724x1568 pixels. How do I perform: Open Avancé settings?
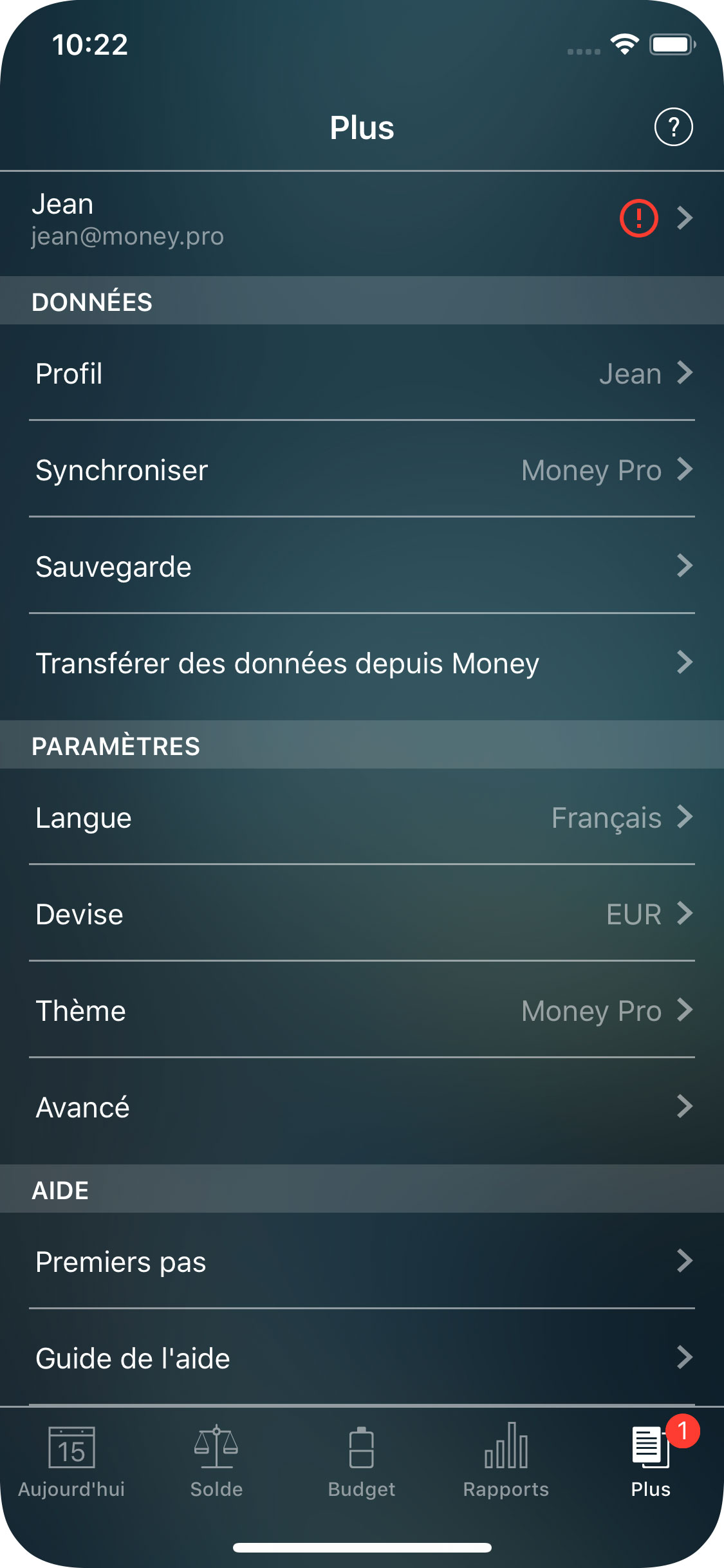pyautogui.click(x=362, y=1107)
